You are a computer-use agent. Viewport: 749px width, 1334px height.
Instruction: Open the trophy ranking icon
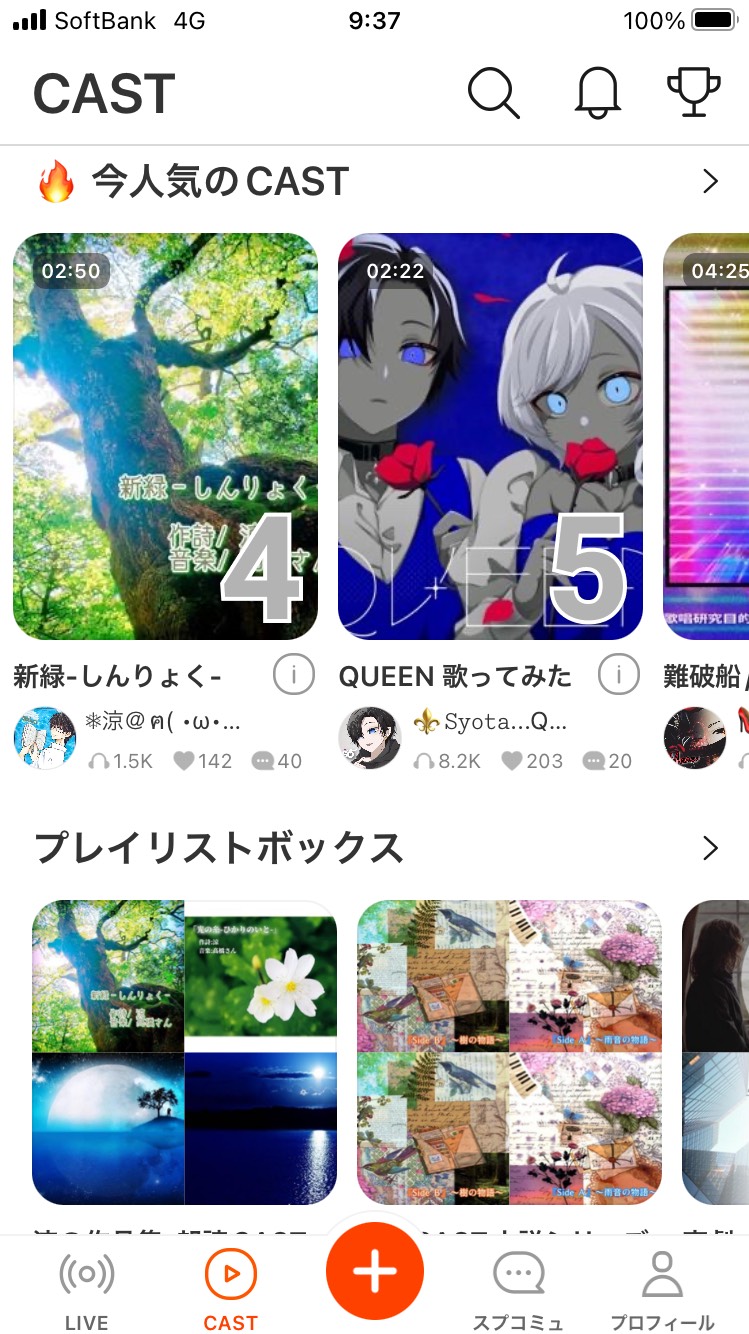(x=694, y=94)
